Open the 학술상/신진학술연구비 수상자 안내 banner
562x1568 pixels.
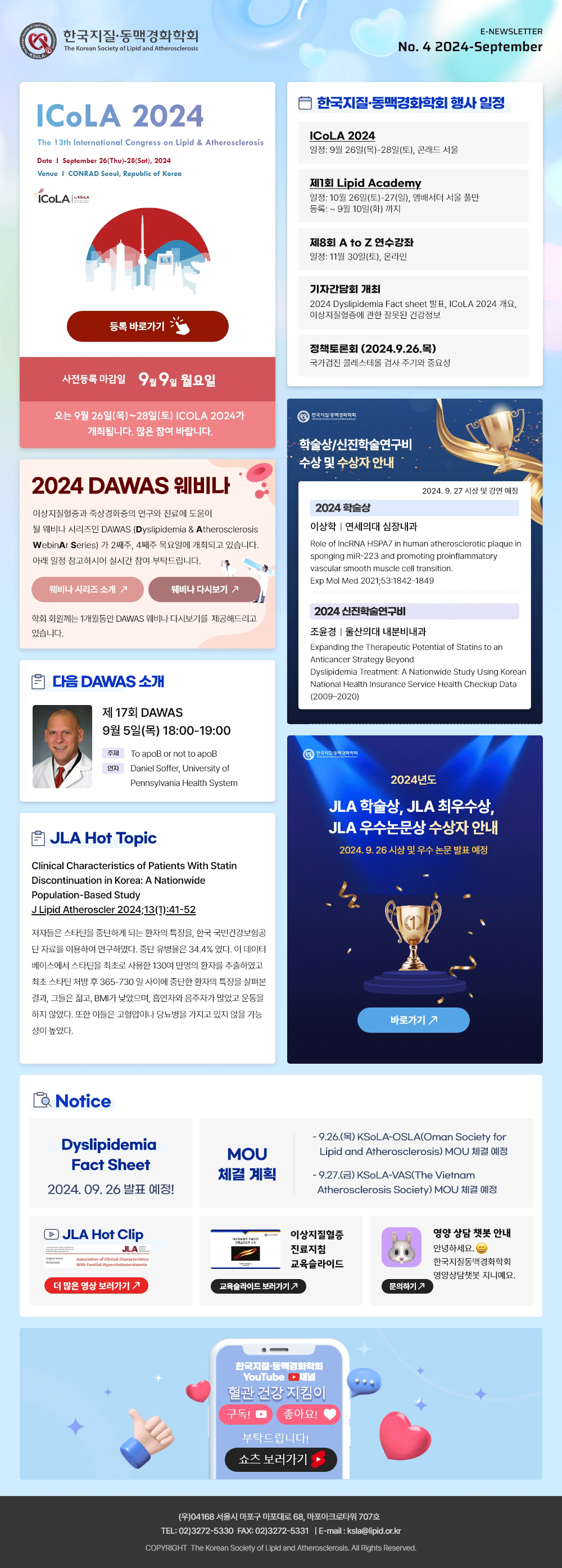point(414,561)
